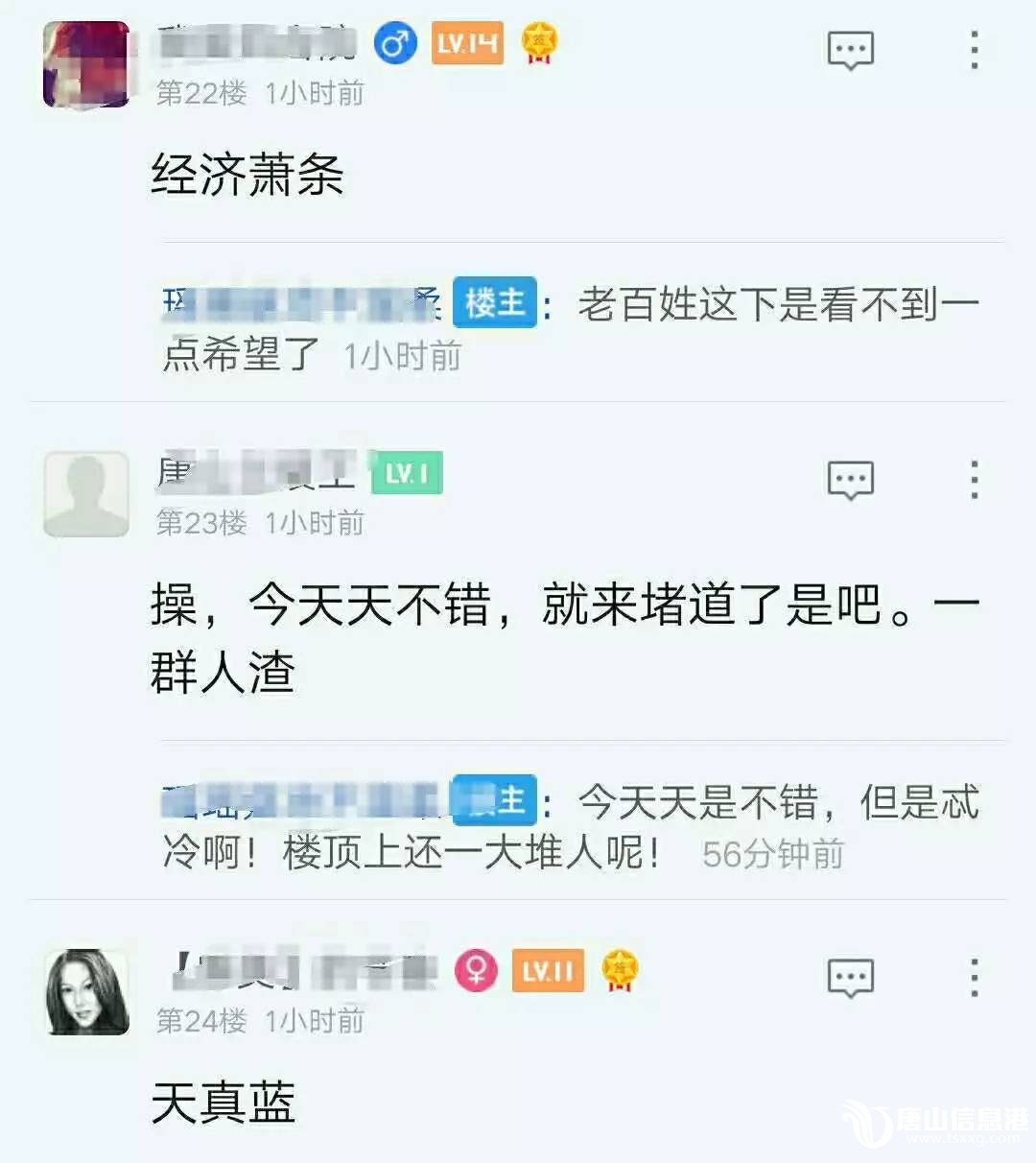Reply to the 22nd floor comment
The image size is (1036, 1163).
pos(850,50)
